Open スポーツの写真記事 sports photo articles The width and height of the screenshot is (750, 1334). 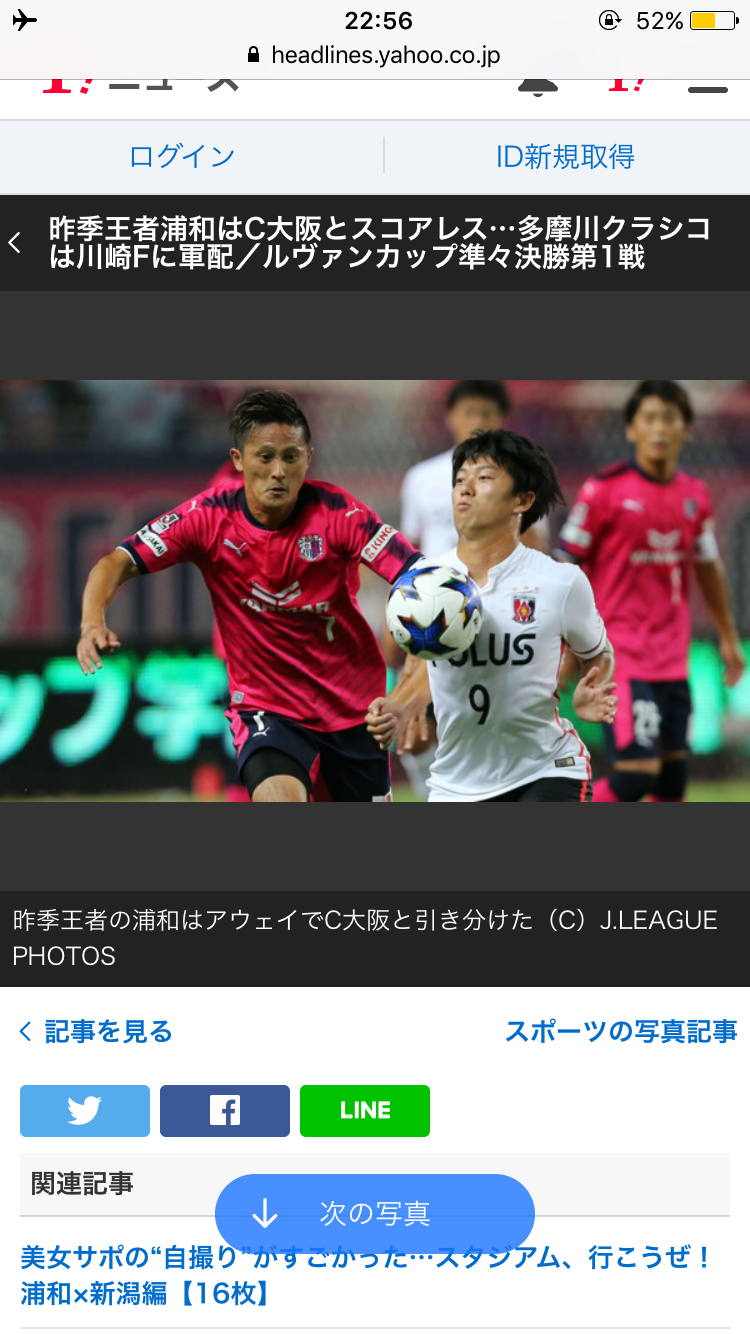[x=621, y=1031]
